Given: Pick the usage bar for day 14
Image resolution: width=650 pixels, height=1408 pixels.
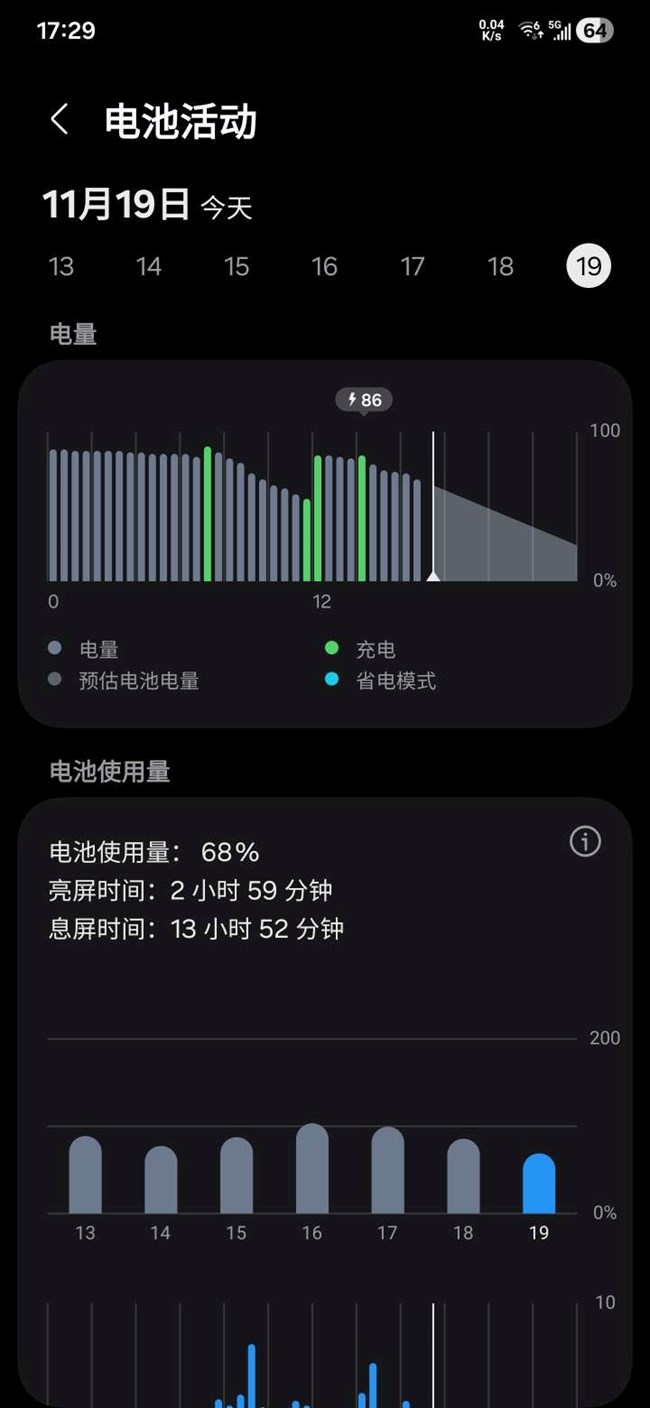Looking at the screenshot, I should pos(160,1180).
